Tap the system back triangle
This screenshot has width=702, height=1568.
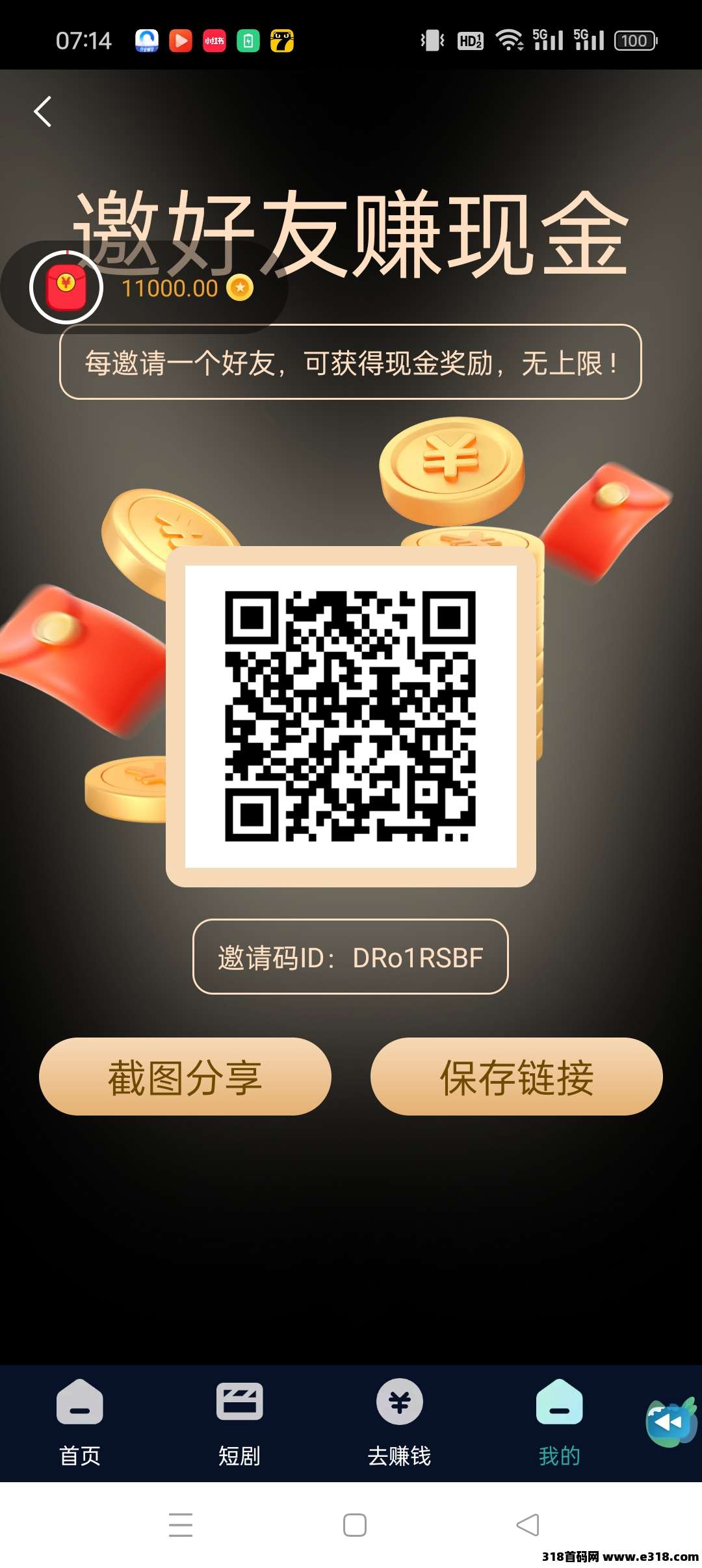coord(528,1524)
